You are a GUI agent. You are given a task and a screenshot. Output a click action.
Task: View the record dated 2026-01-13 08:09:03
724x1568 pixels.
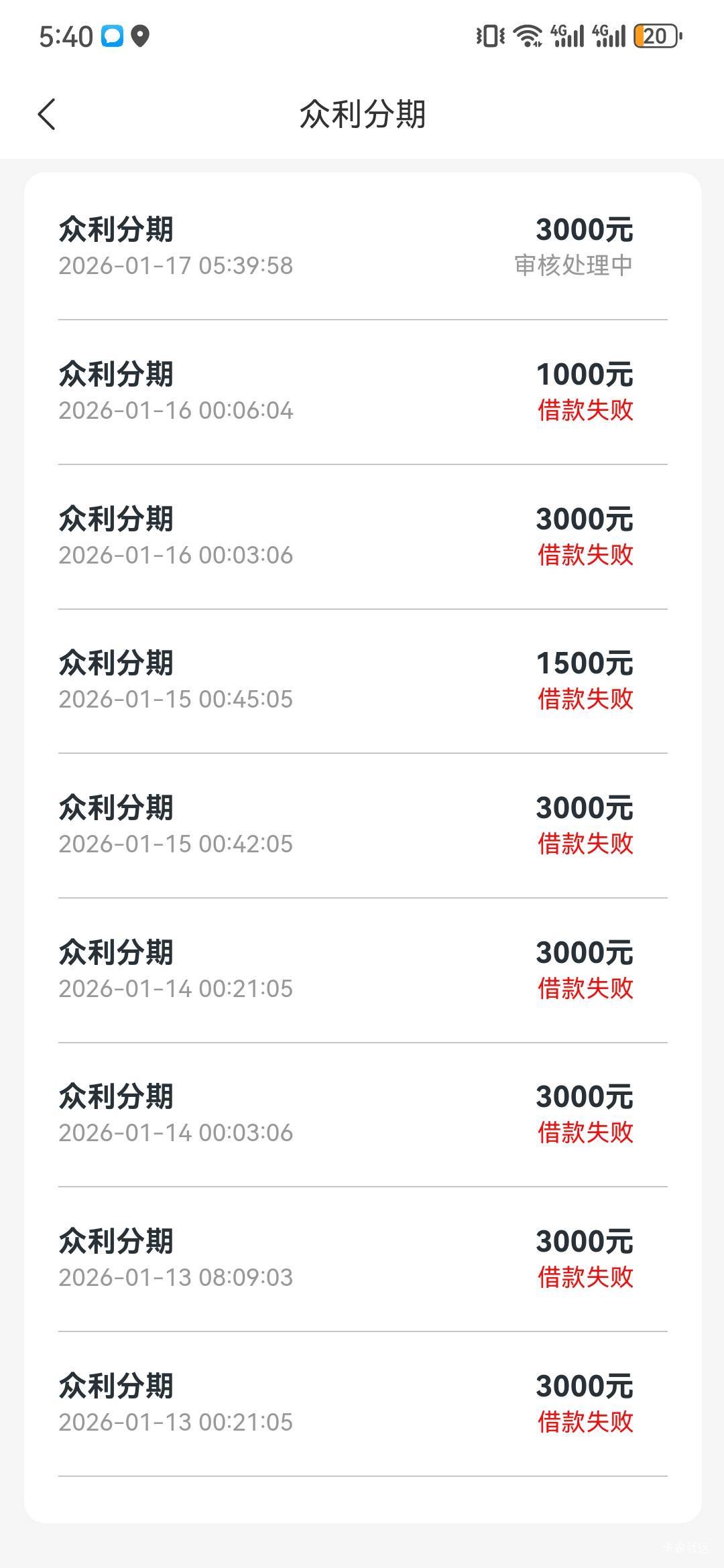[362, 1258]
